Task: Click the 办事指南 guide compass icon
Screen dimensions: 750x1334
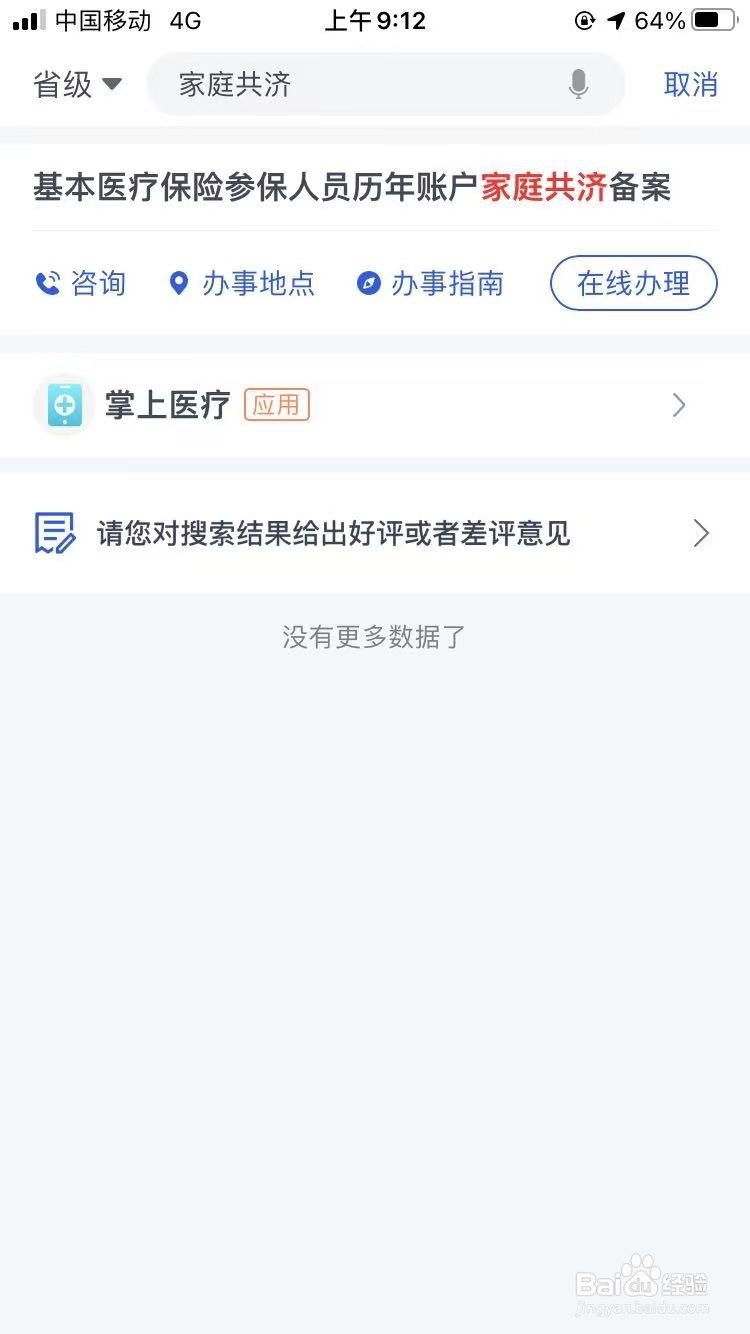Action: [370, 283]
